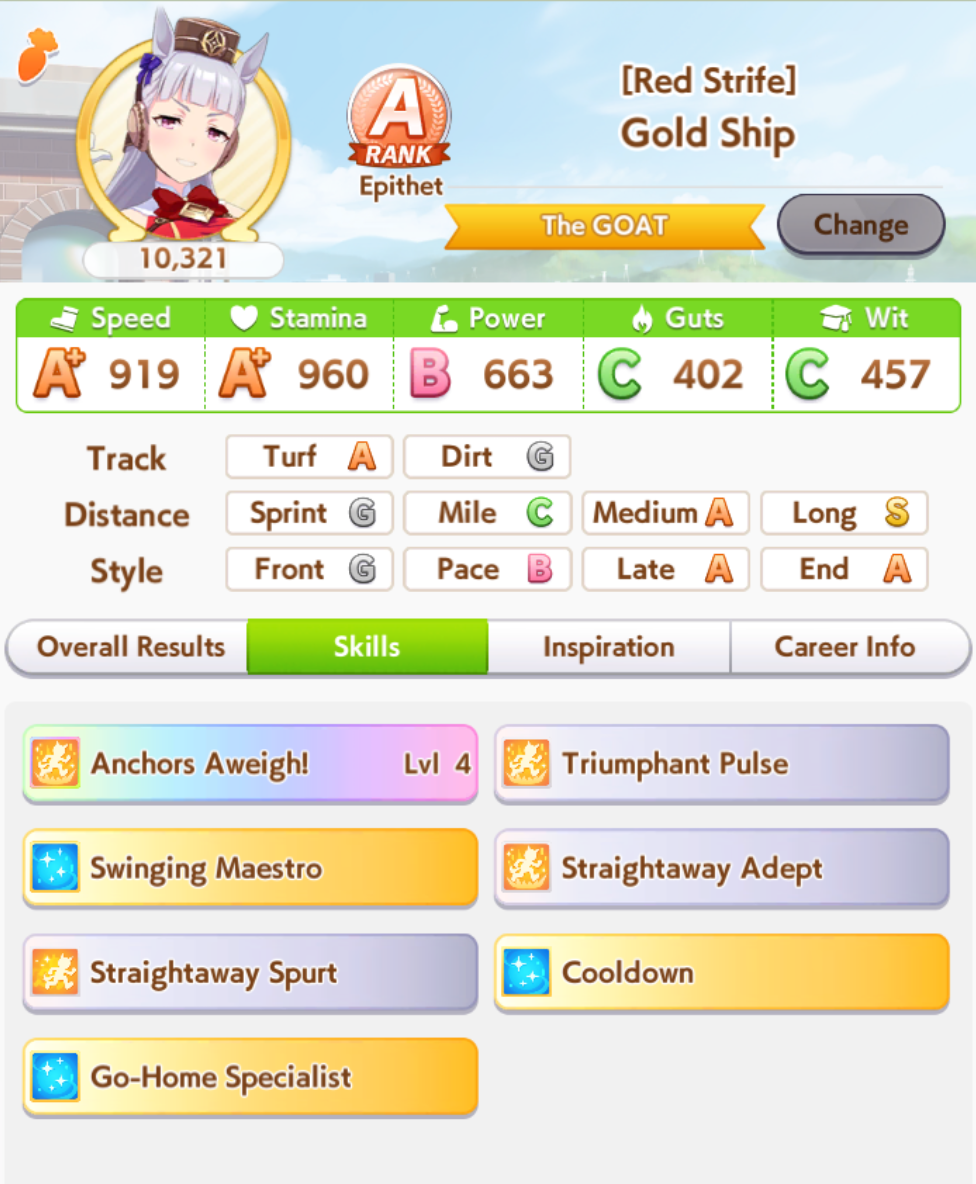Check the Go-Home Specialist skill
This screenshot has width=976, height=1184.
(251, 1078)
